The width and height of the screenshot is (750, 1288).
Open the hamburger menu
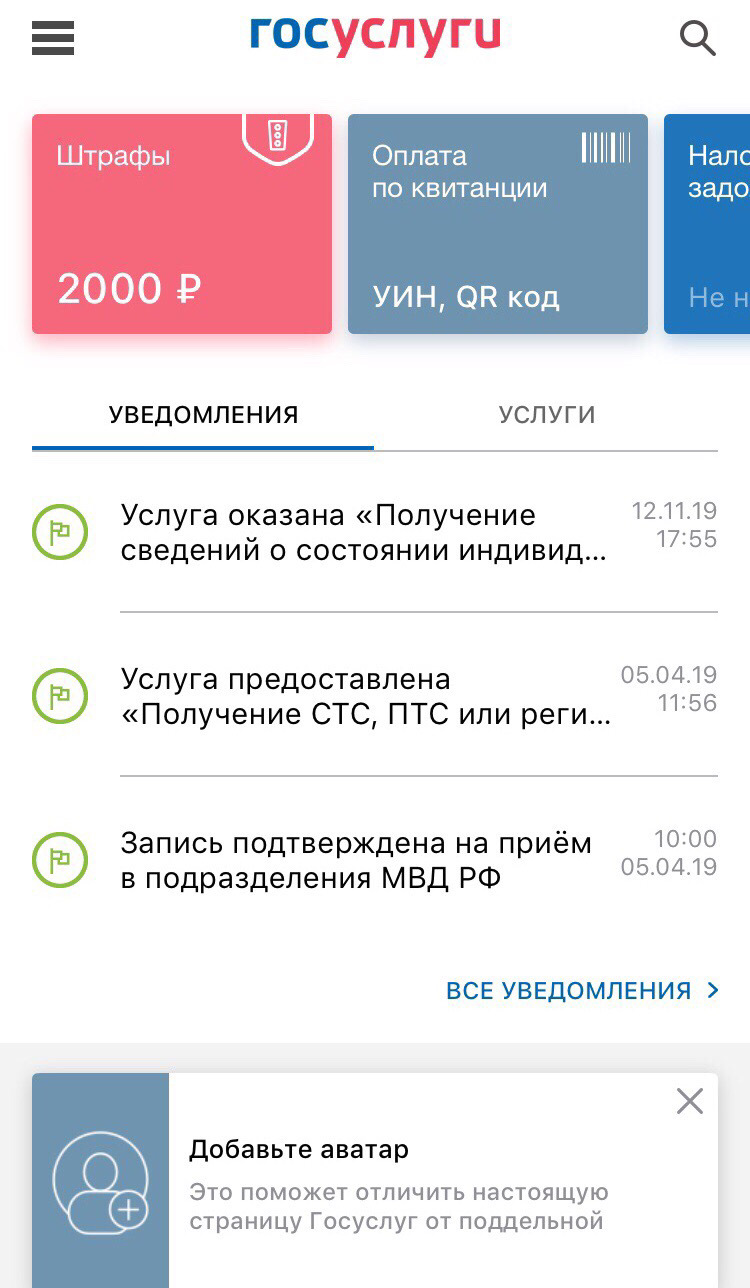[53, 38]
